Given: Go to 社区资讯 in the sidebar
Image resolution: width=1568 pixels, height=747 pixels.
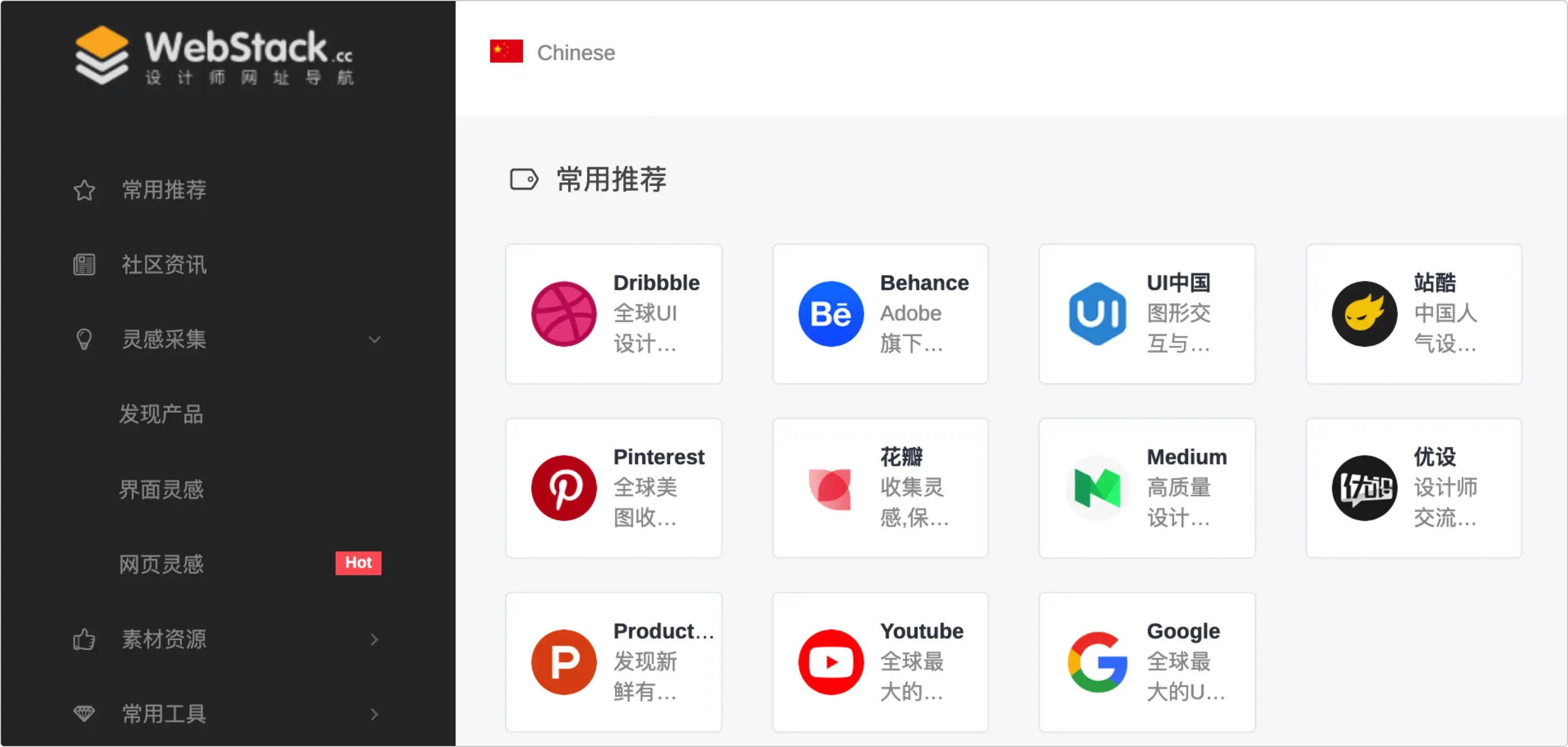Looking at the screenshot, I should coord(164,265).
